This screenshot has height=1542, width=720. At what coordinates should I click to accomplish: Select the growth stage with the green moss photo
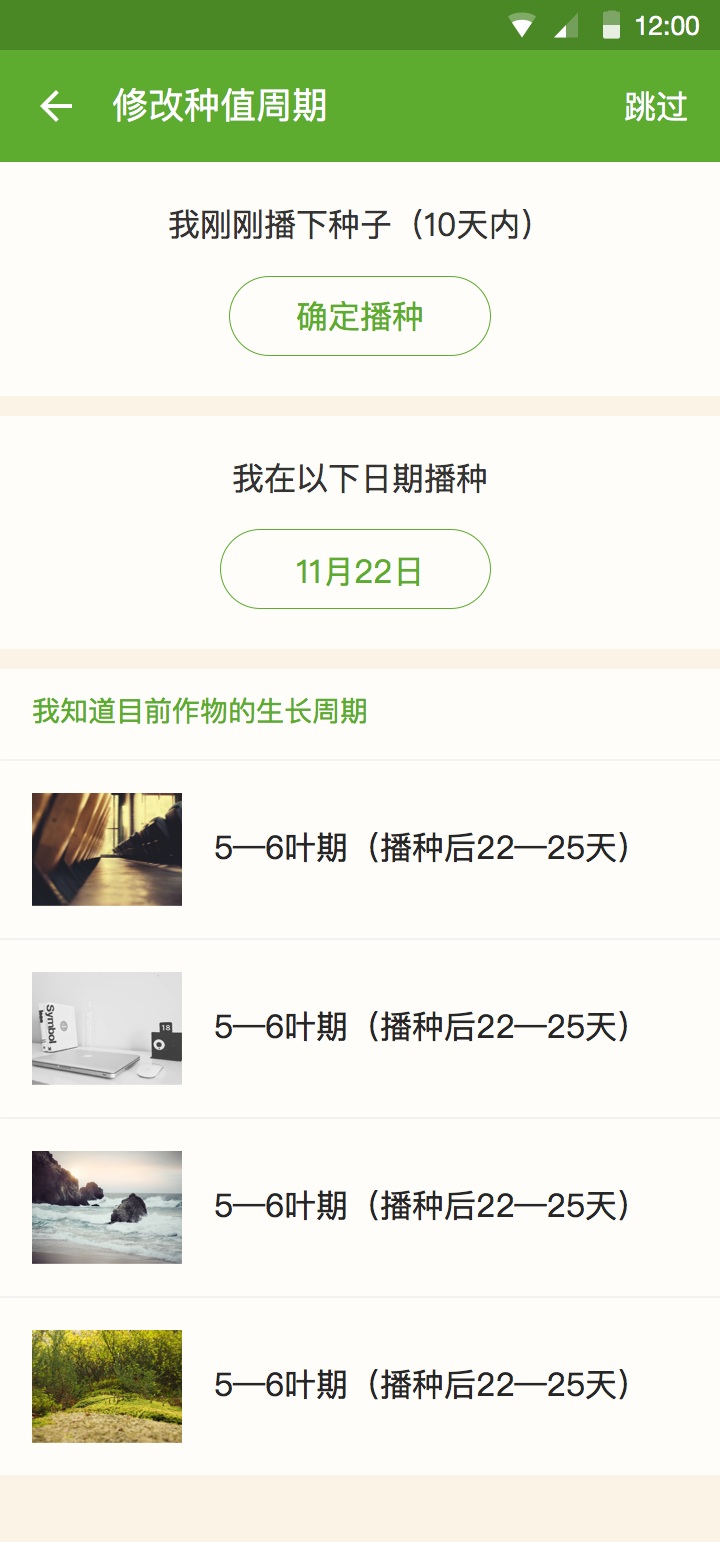(x=360, y=1386)
